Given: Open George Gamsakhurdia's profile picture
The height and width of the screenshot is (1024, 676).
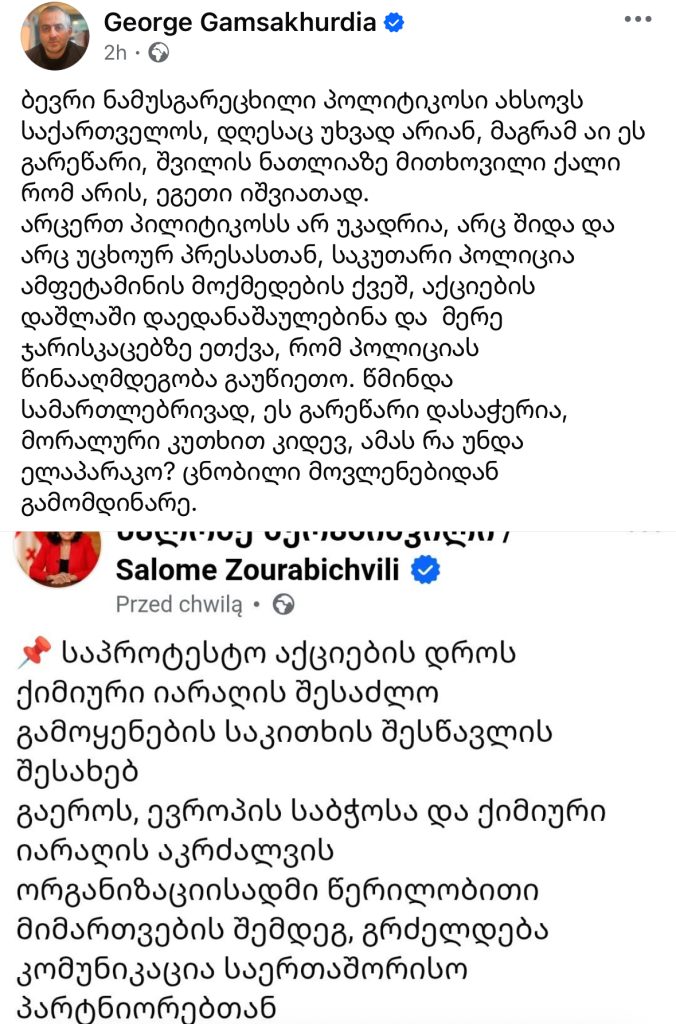Looking at the screenshot, I should coord(55,36).
